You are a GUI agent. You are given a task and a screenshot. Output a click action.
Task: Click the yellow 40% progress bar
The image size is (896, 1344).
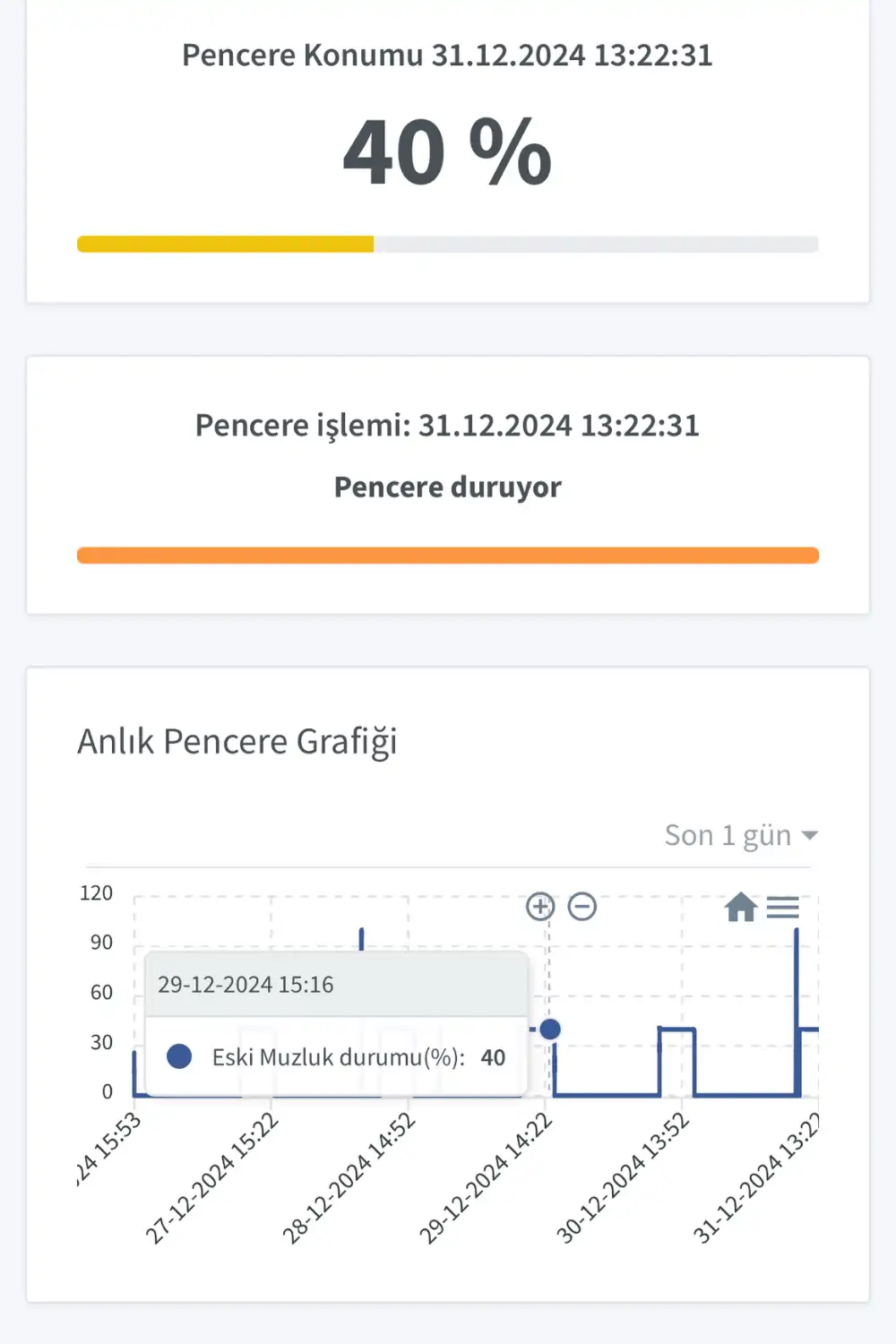click(225, 243)
